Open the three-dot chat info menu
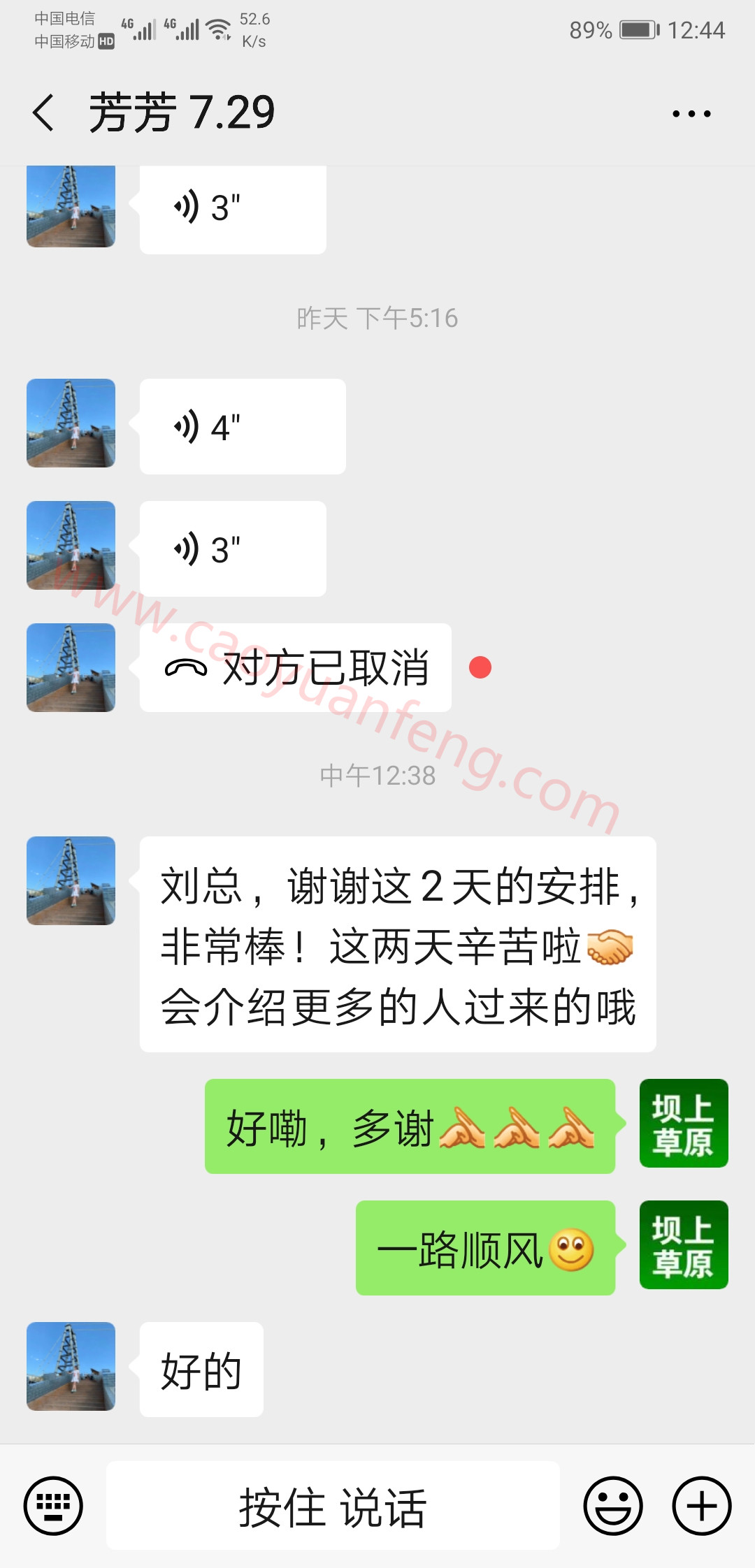The height and width of the screenshot is (1568, 755). click(x=691, y=113)
